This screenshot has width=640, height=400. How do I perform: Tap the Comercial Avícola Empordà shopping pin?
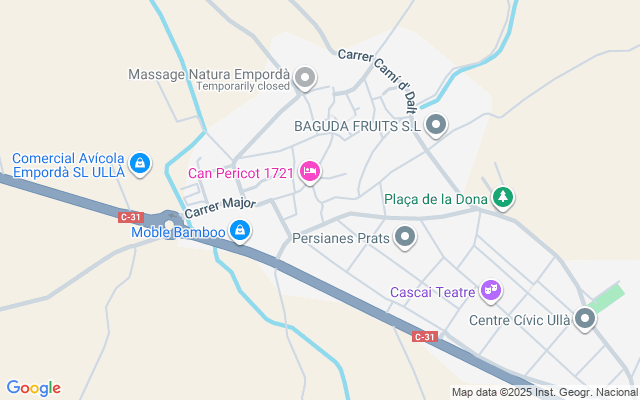[141, 163]
